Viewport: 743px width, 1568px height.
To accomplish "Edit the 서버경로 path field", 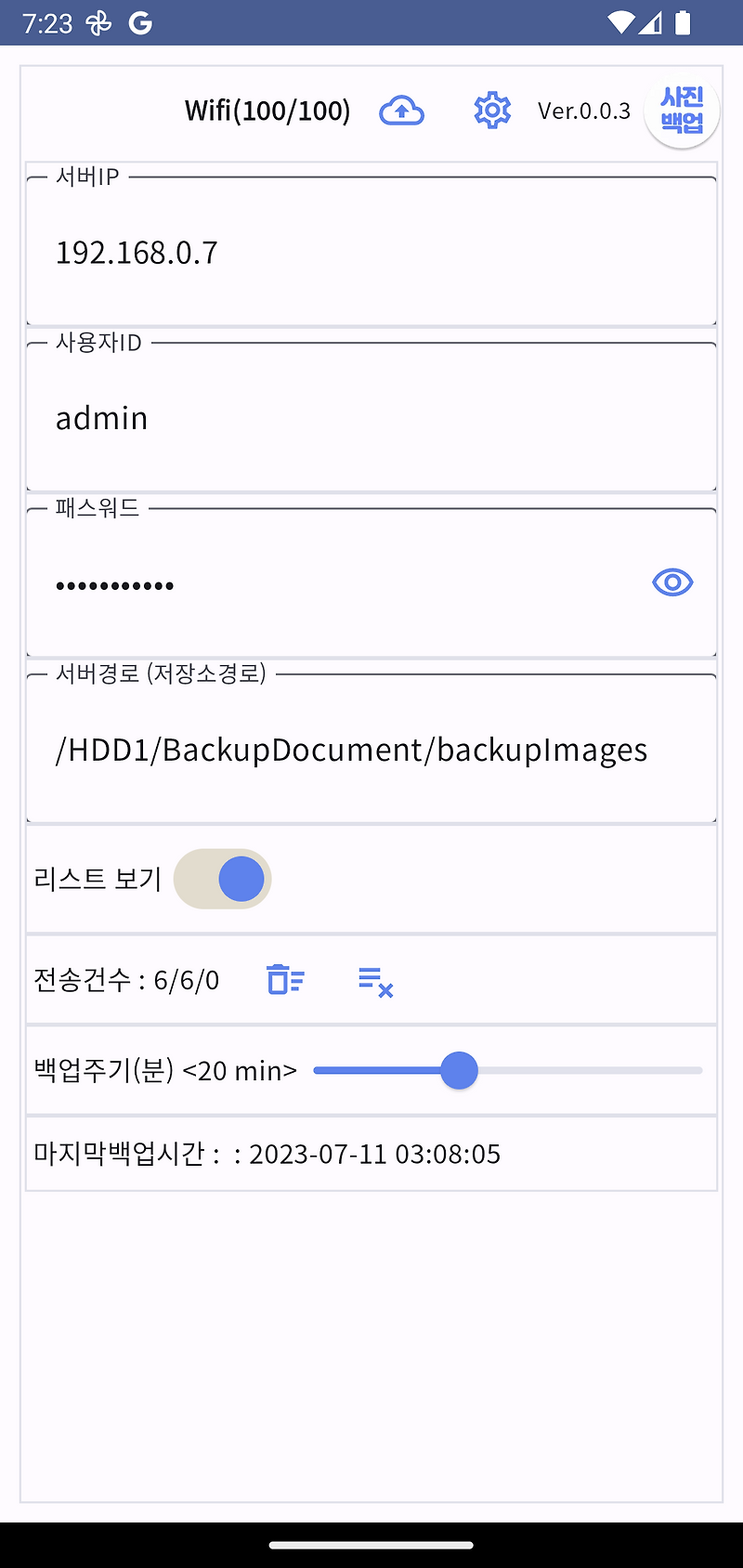I will (371, 749).
